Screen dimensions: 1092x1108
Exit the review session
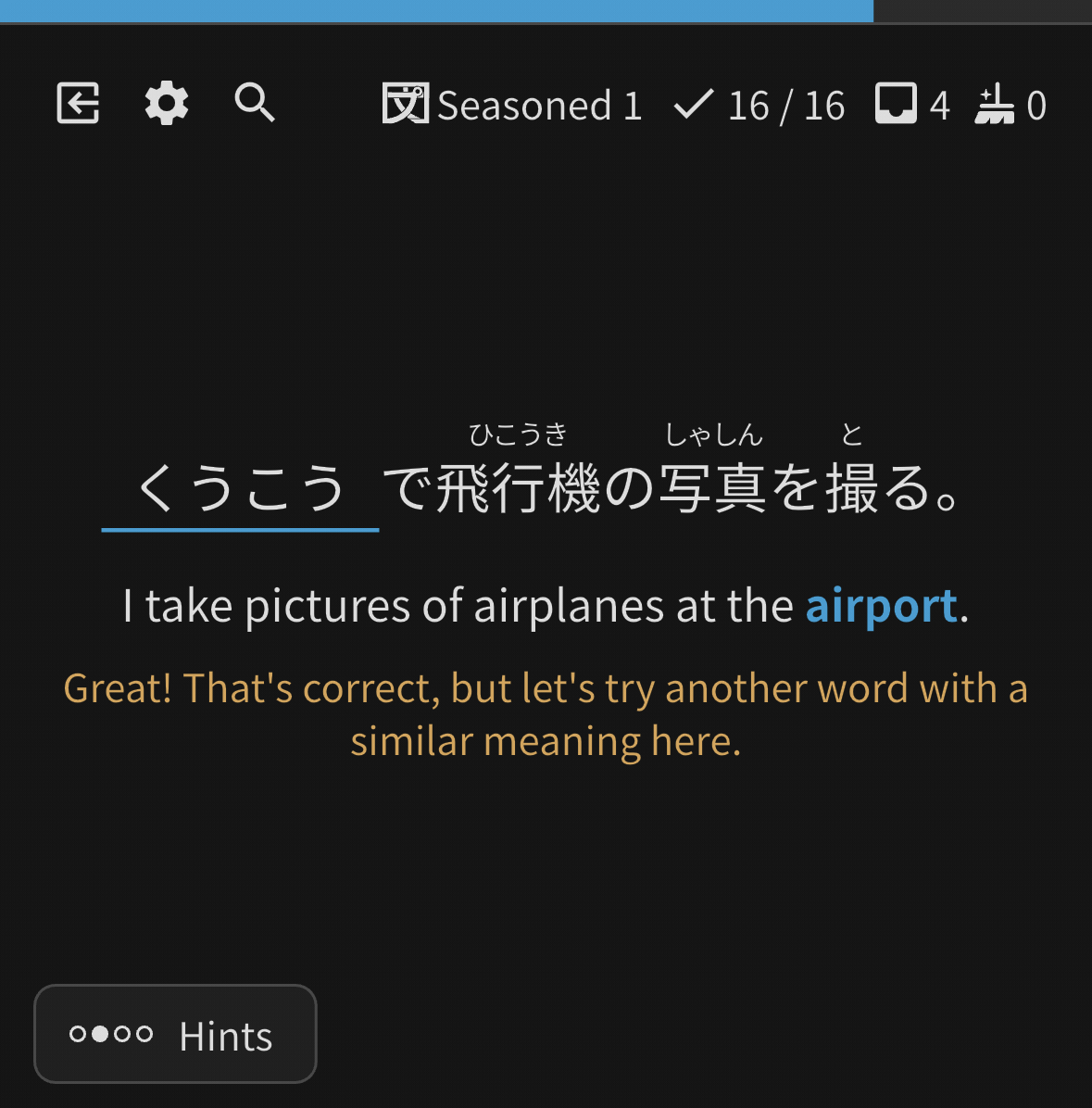(78, 103)
